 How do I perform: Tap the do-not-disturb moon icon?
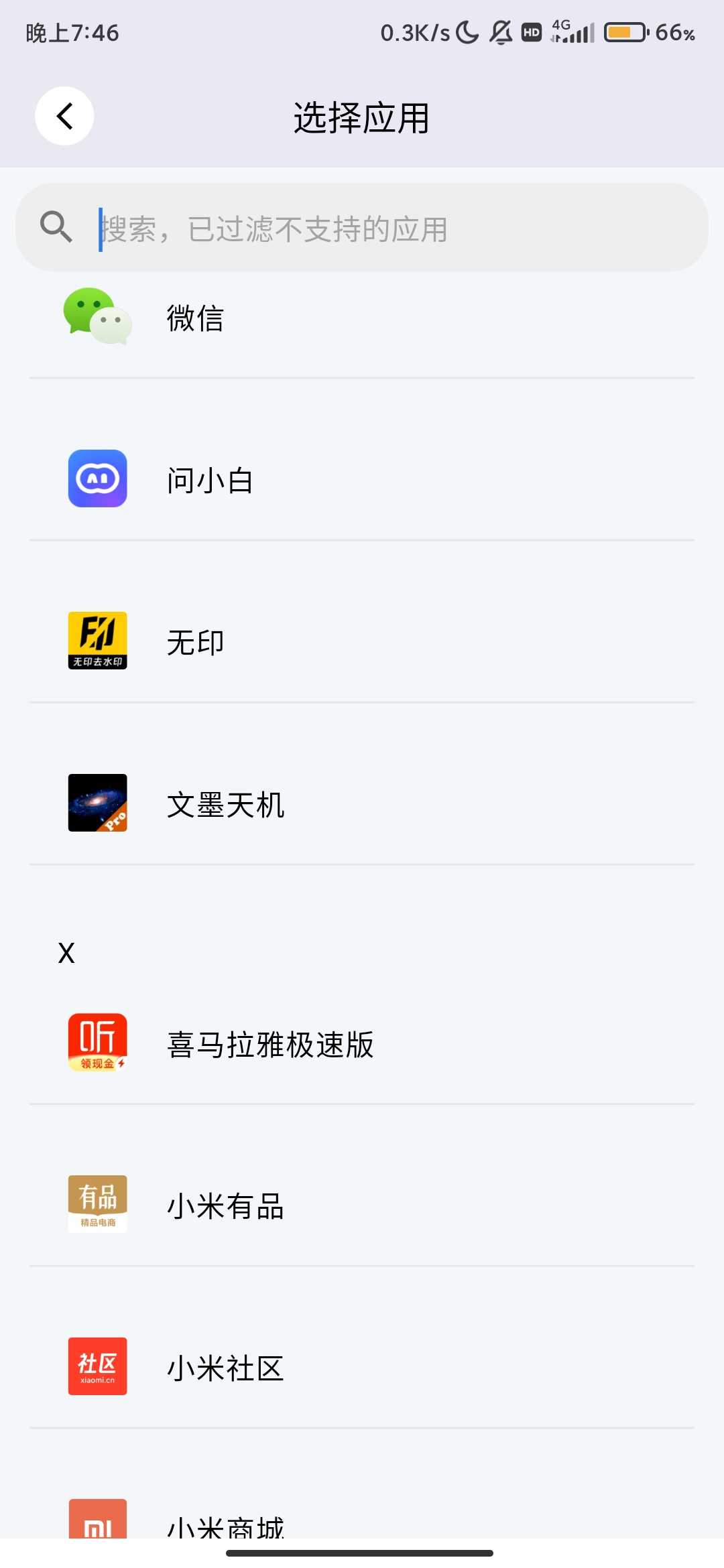[x=467, y=31]
